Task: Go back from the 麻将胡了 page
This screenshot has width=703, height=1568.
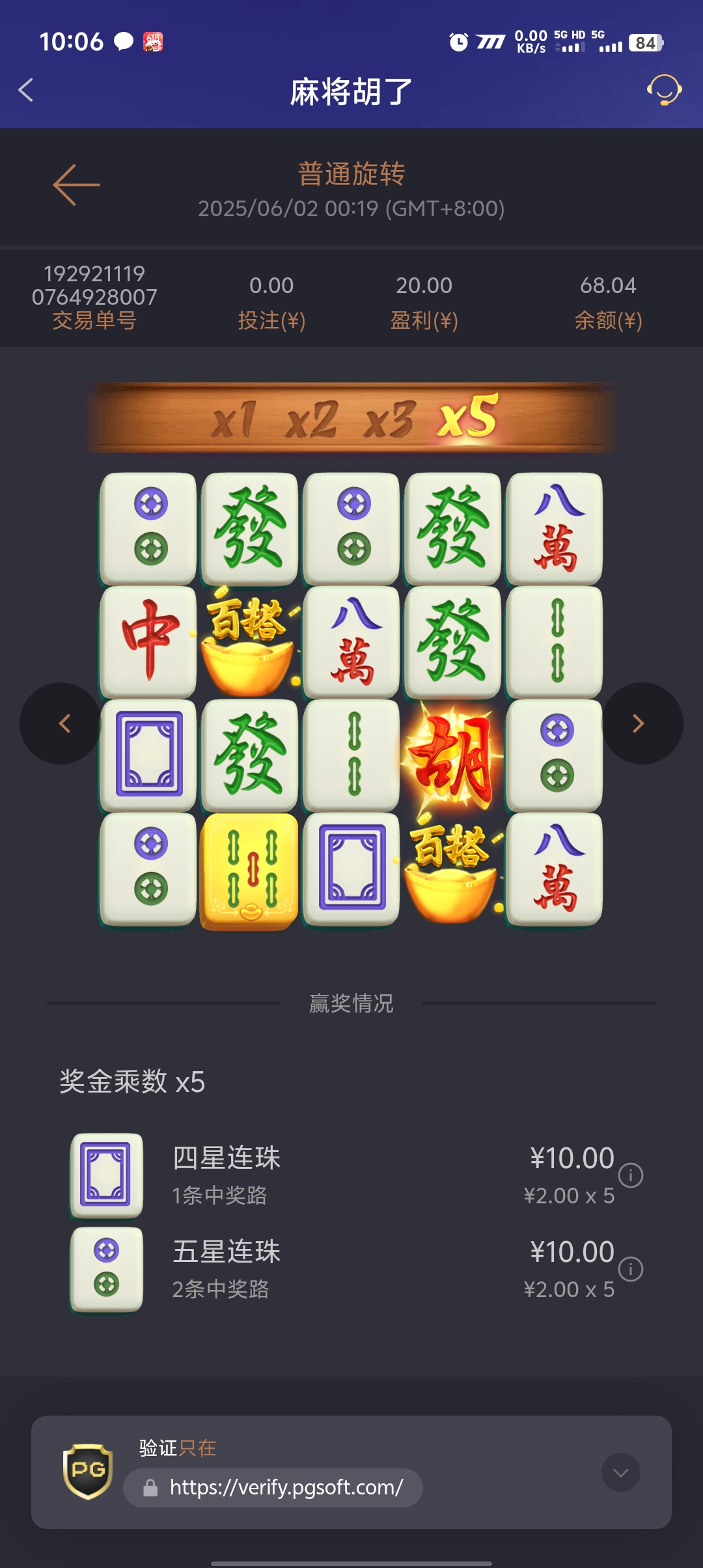Action: (x=26, y=90)
